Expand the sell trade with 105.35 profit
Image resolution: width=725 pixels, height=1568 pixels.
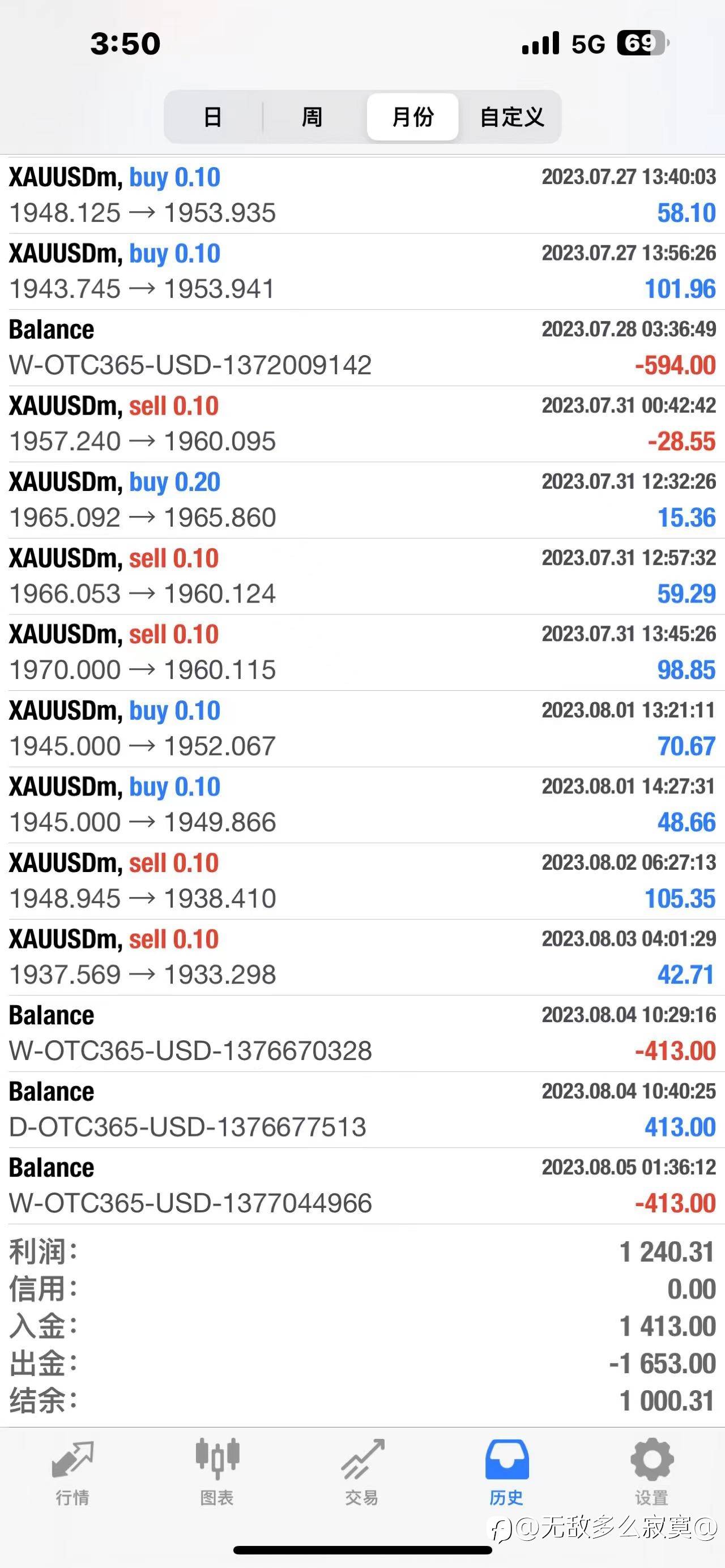click(362, 881)
